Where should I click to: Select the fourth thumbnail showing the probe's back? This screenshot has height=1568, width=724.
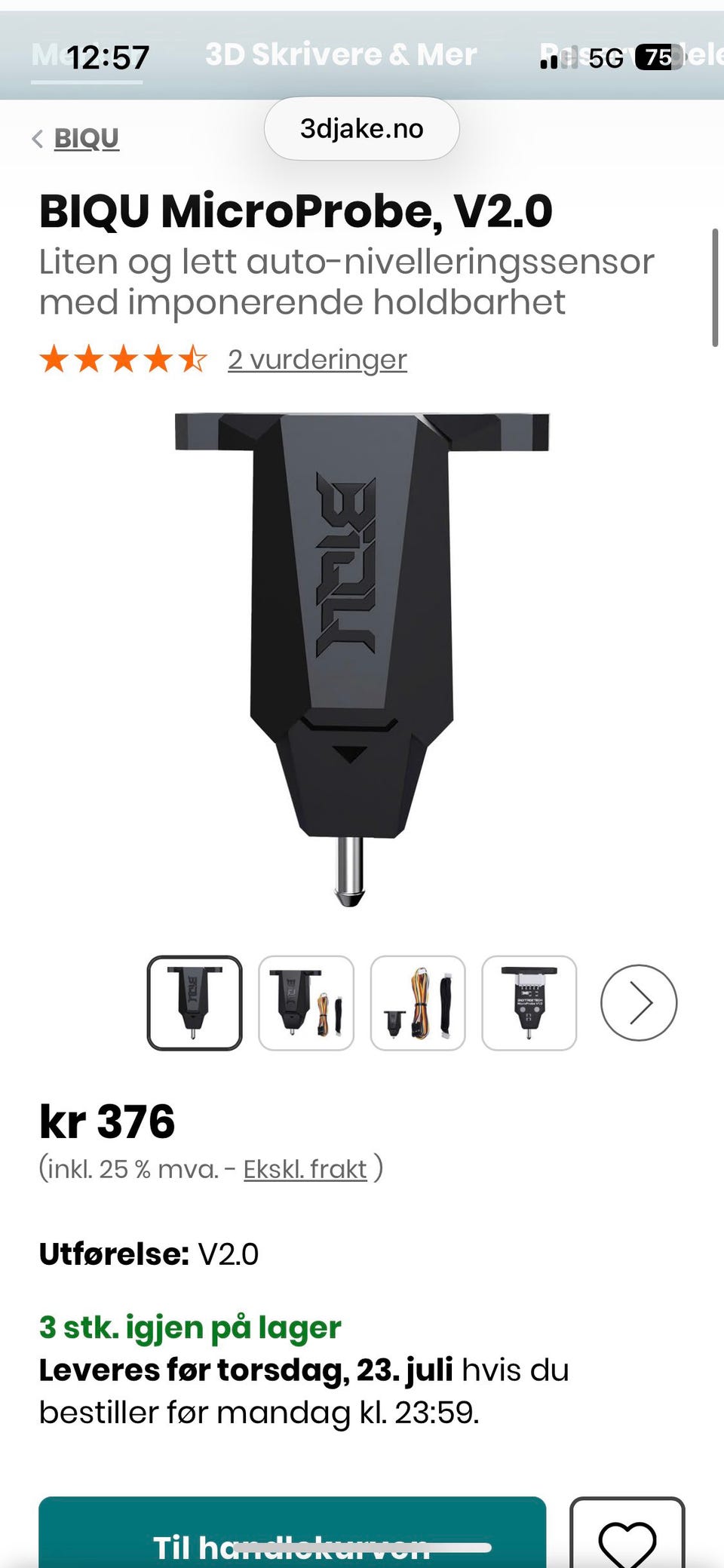529,1003
